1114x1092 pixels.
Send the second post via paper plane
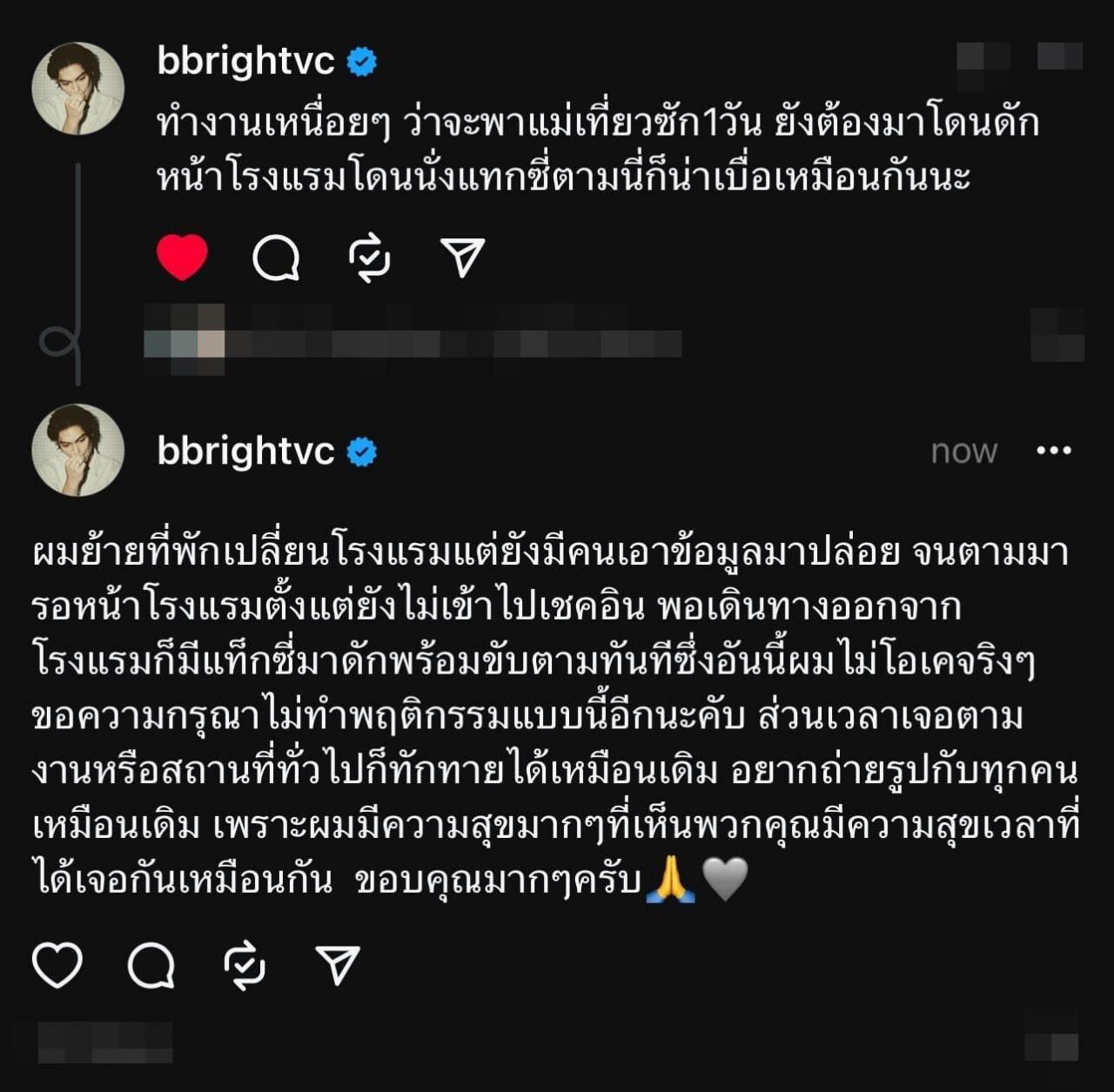338,965
